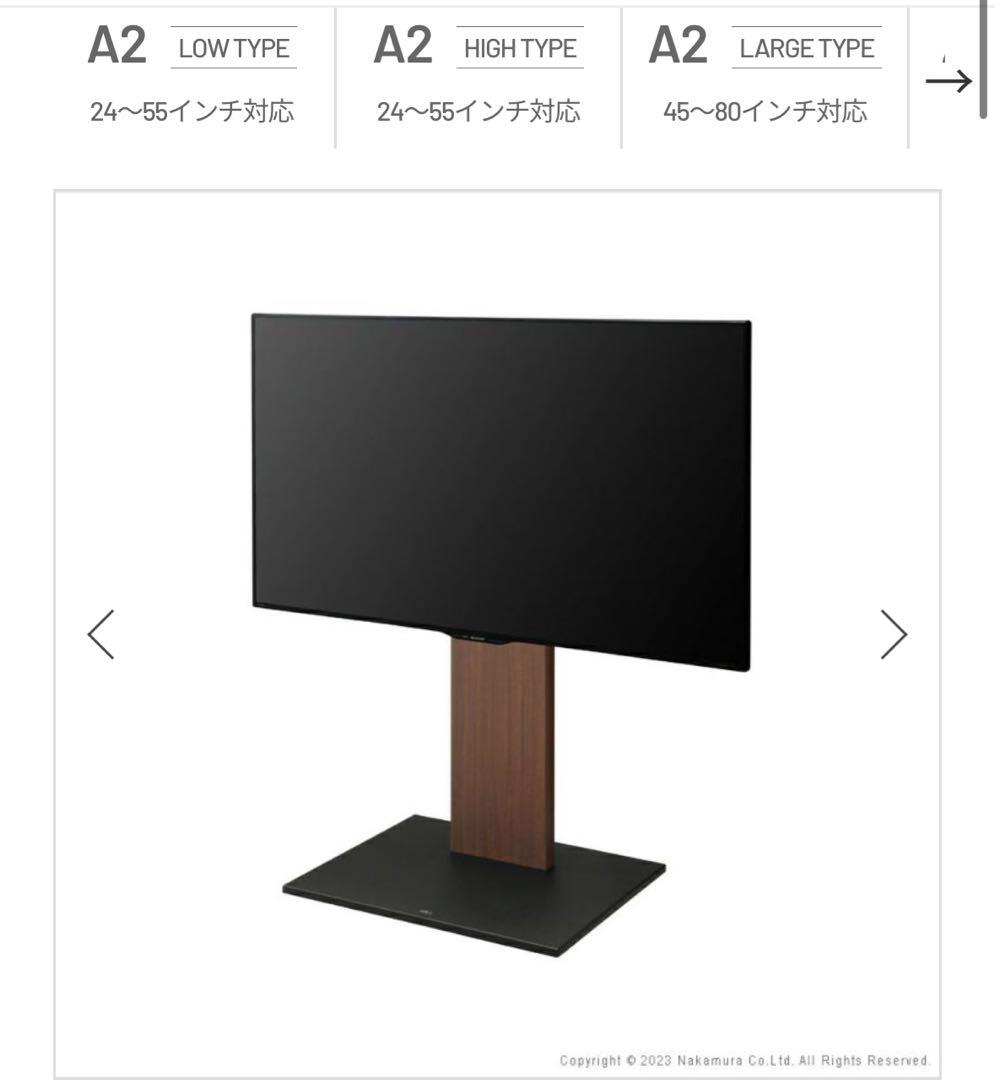Image resolution: width=995 pixels, height=1080 pixels.
Task: Go to the previous product image
Action: tap(101, 634)
